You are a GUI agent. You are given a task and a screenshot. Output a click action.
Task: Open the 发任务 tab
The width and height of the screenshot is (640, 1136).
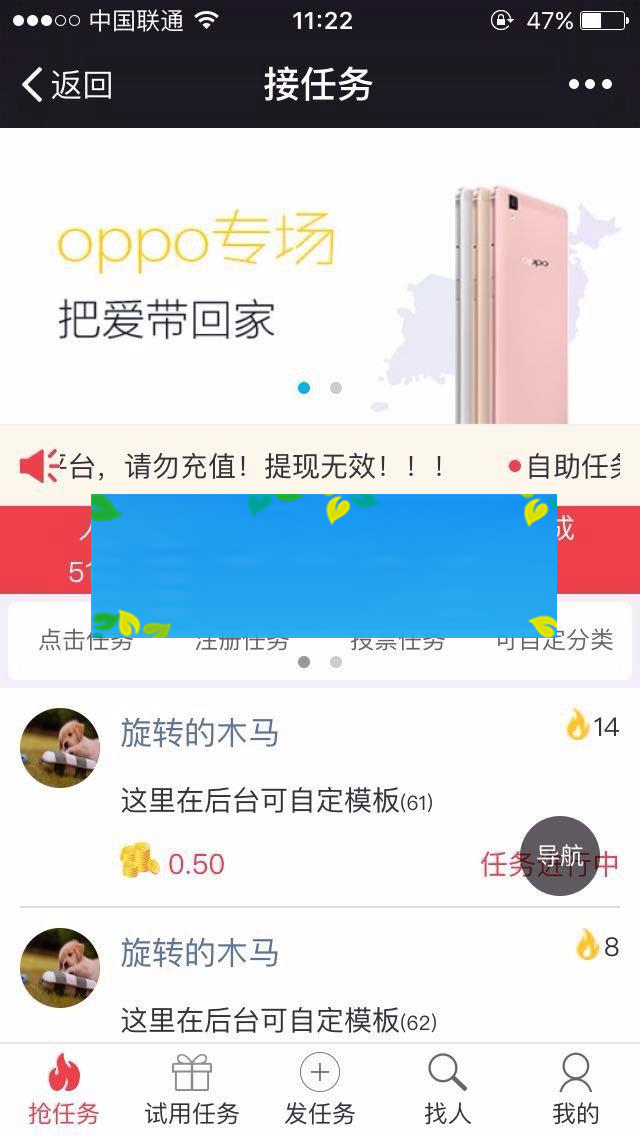pyautogui.click(x=320, y=1091)
